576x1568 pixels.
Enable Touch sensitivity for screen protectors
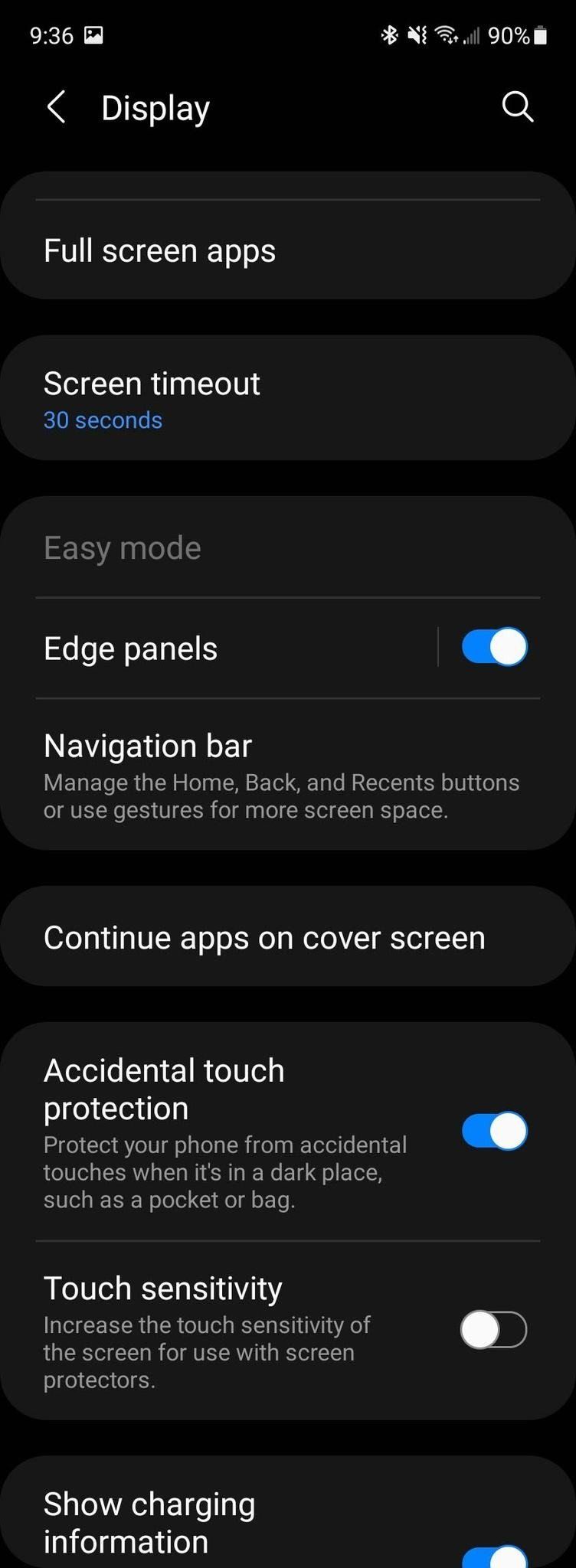[x=494, y=1329]
